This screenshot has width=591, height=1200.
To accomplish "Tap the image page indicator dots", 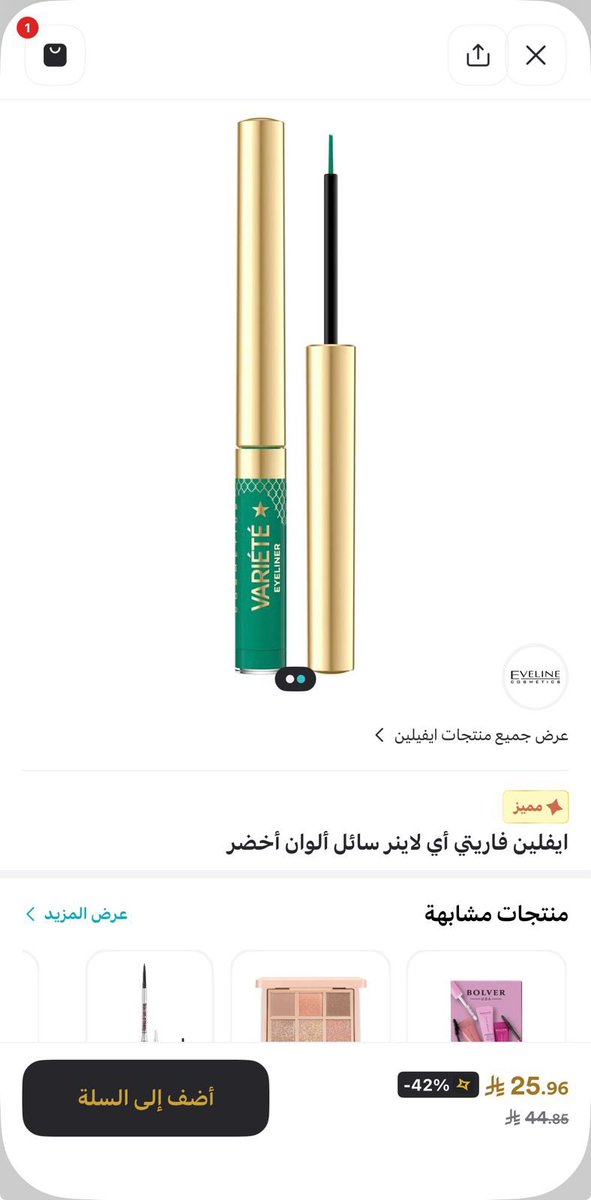I will (295, 678).
